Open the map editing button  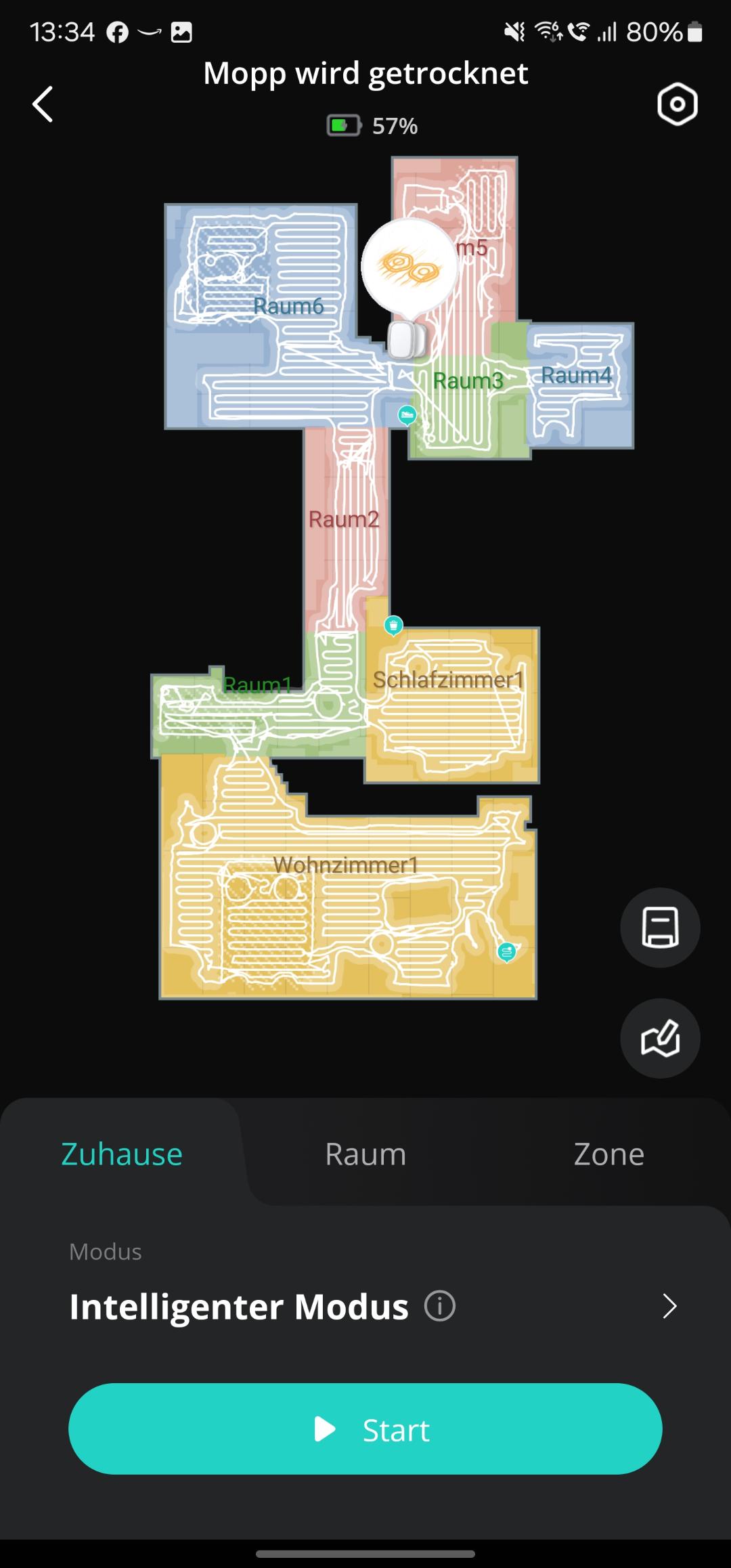[x=660, y=1038]
